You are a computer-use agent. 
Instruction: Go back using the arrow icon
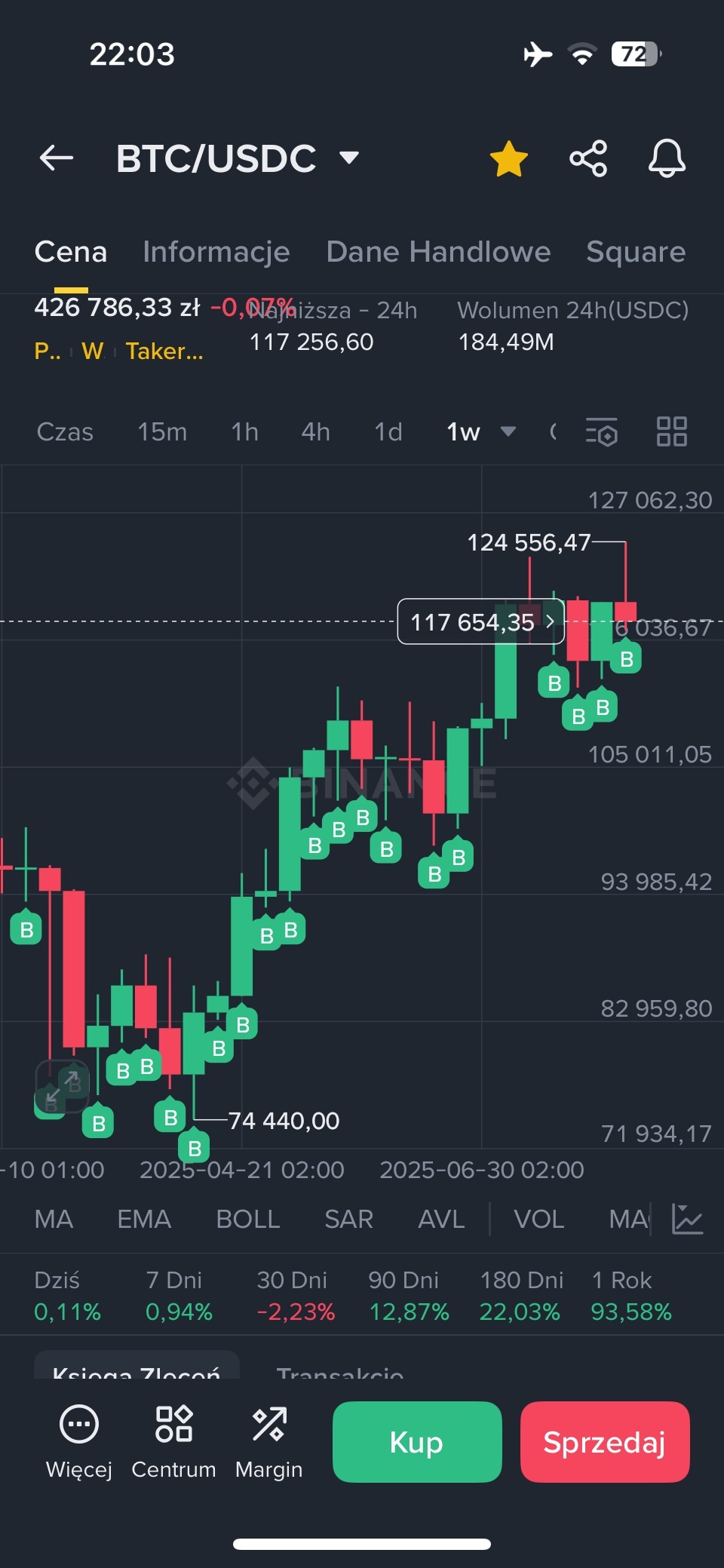coord(57,158)
